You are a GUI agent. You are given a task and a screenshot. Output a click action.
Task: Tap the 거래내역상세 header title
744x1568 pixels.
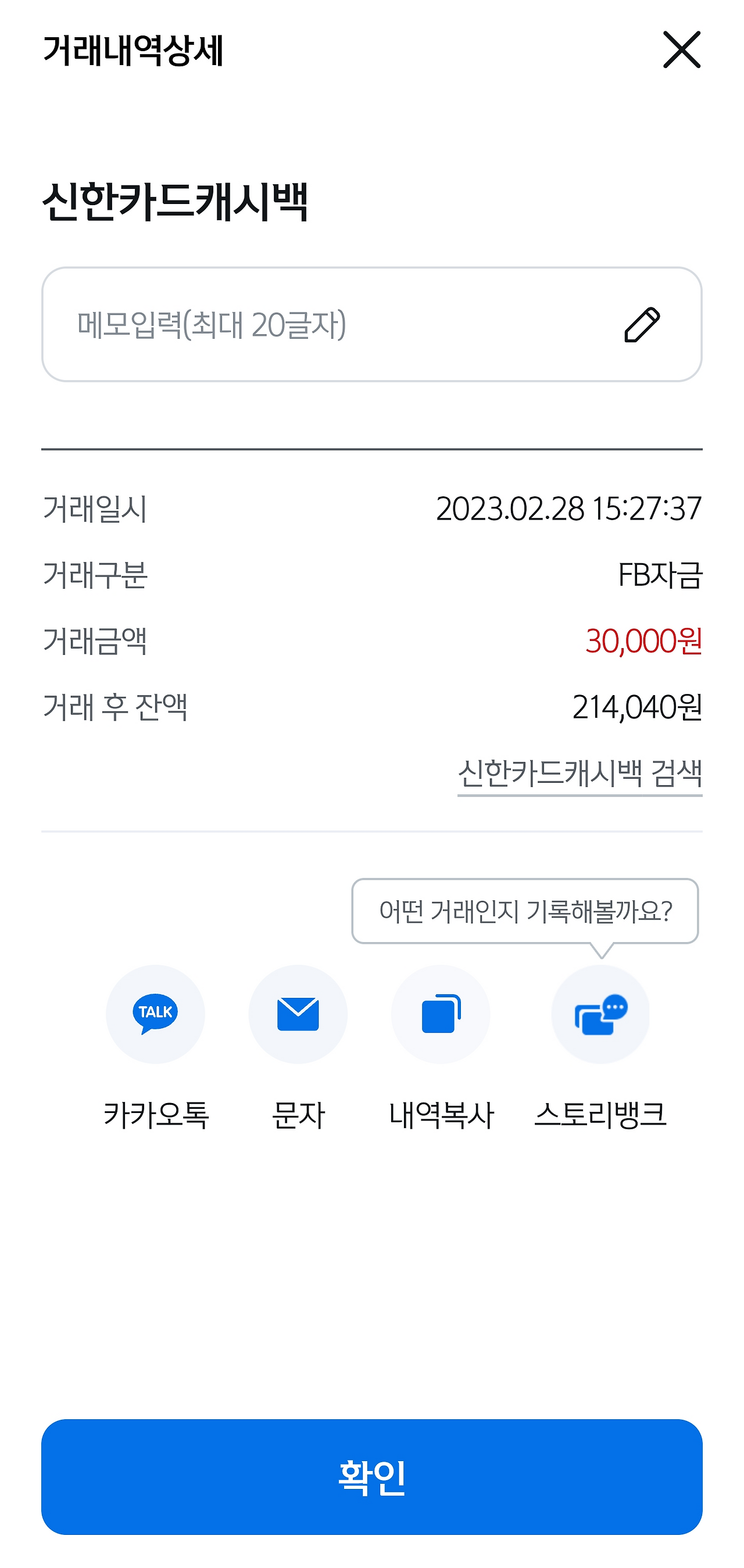[x=133, y=51]
